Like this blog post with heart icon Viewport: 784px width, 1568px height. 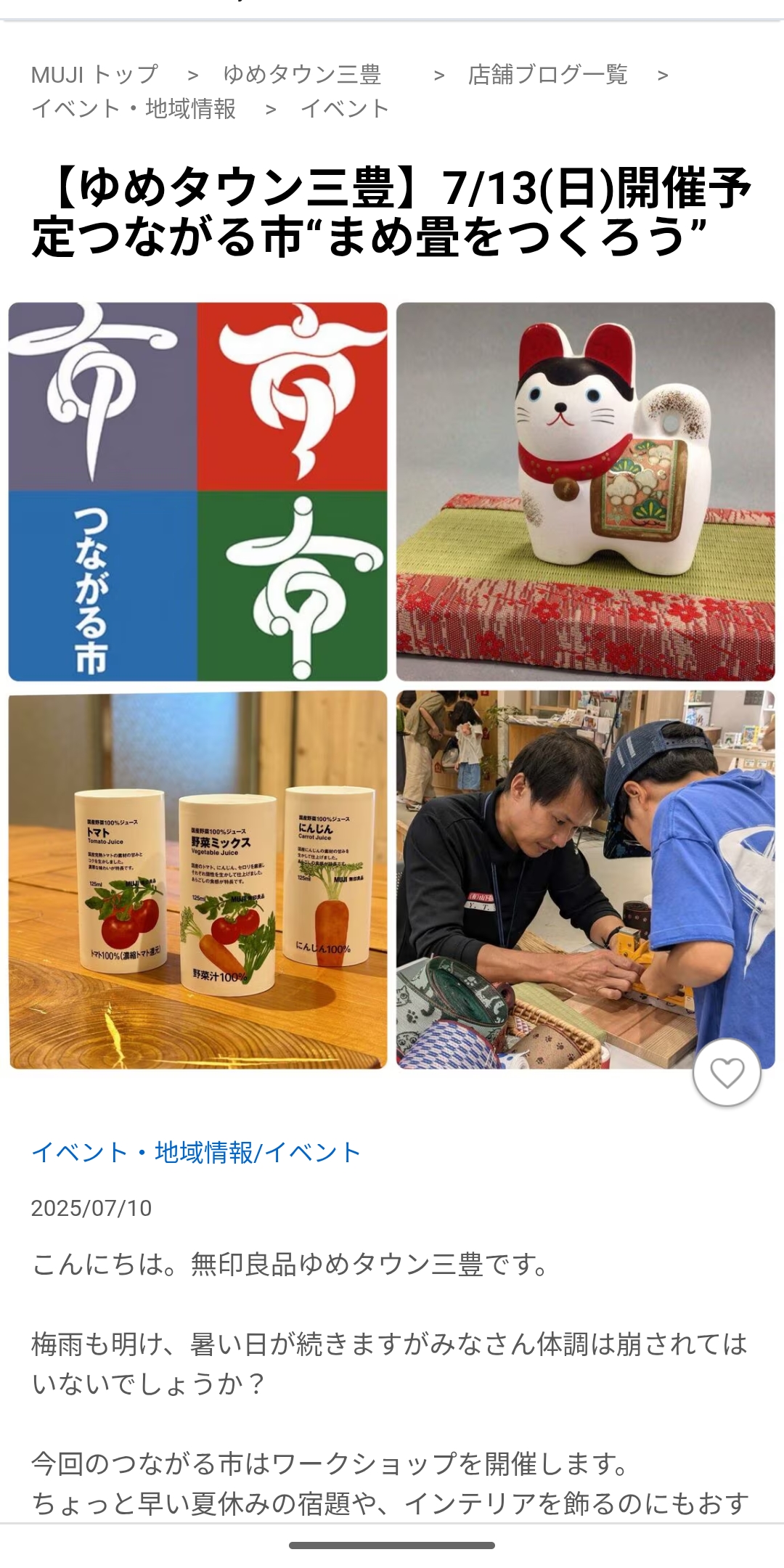coord(727,1072)
